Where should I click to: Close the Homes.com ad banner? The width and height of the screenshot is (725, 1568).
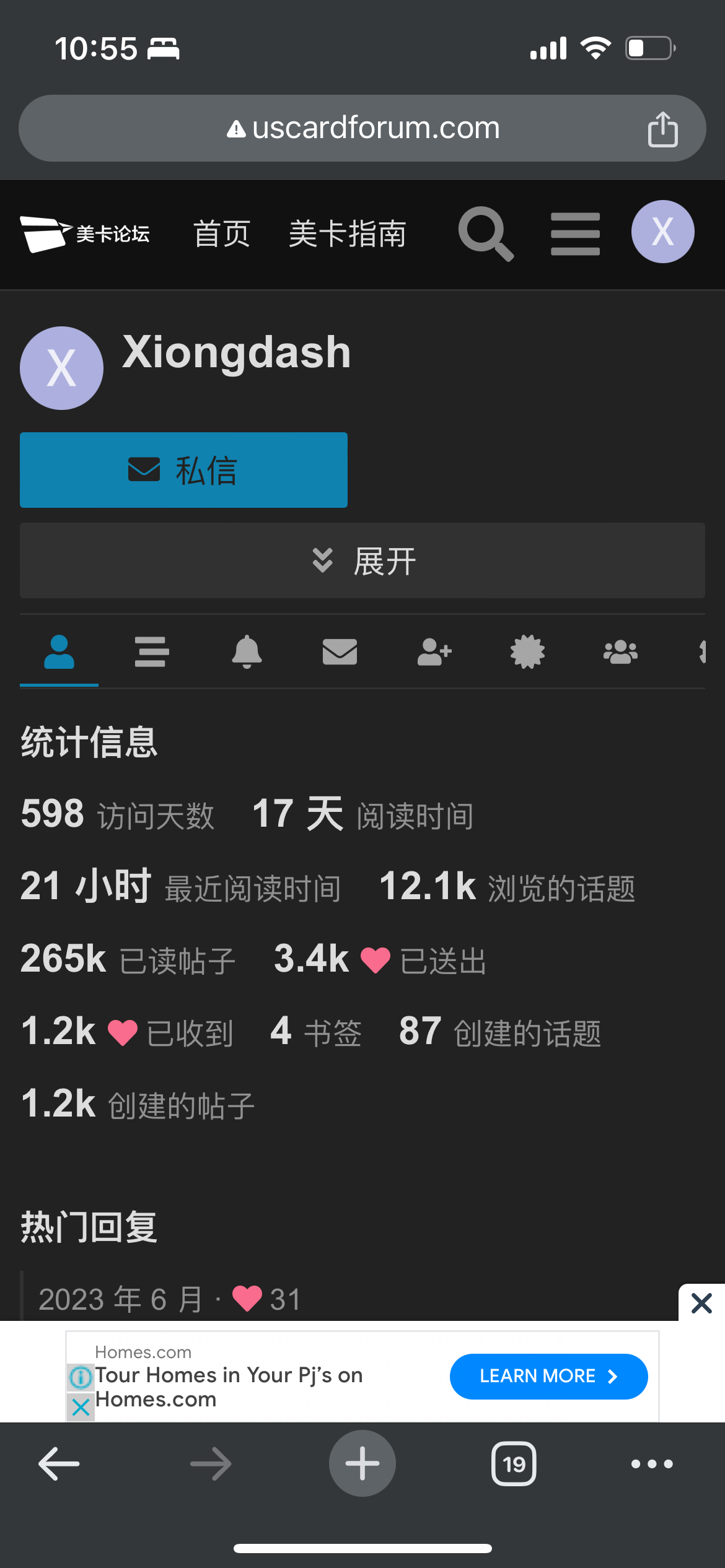[701, 1303]
